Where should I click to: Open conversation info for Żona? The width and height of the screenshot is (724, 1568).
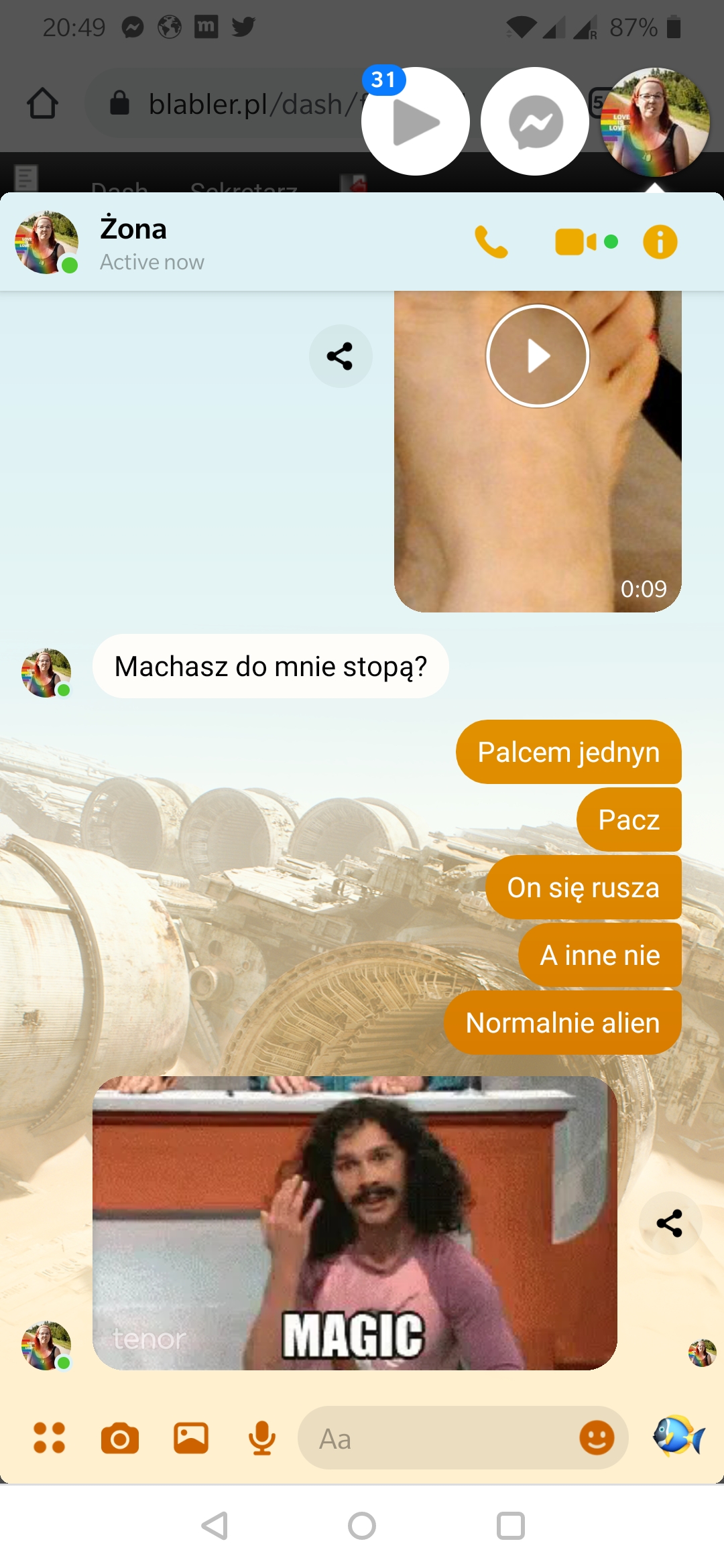(x=660, y=242)
